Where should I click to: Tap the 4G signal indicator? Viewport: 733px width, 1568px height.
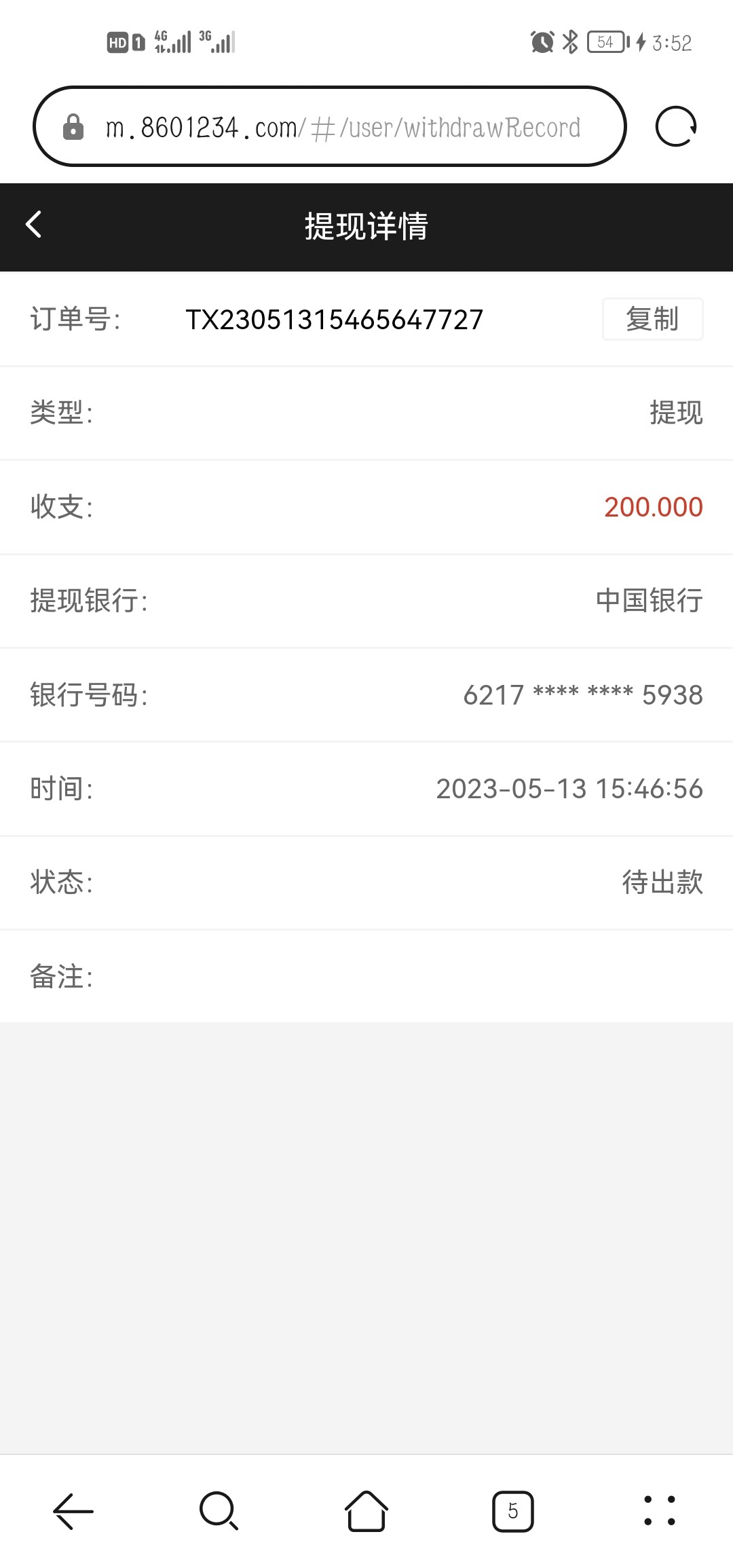click(x=172, y=42)
